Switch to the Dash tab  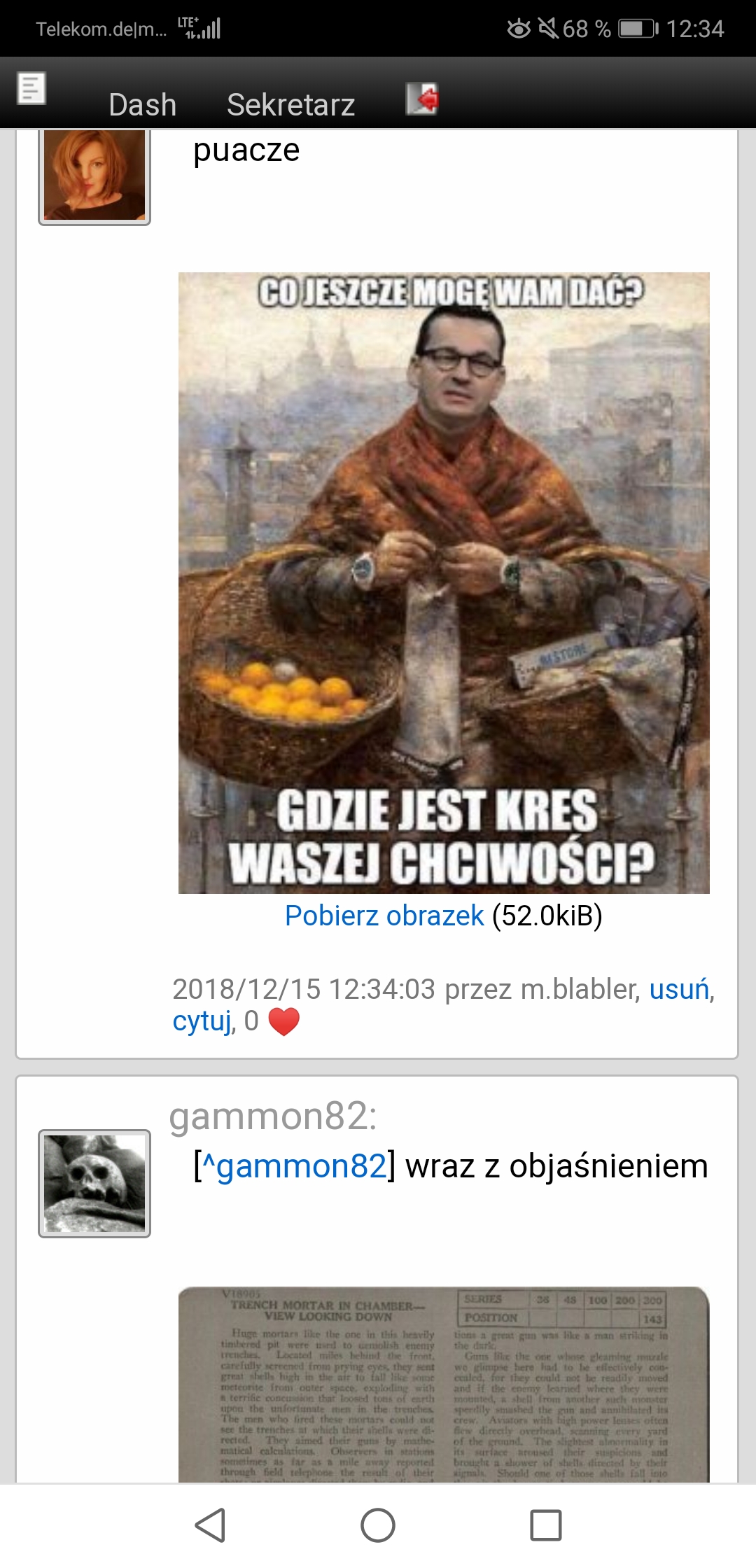point(143,104)
